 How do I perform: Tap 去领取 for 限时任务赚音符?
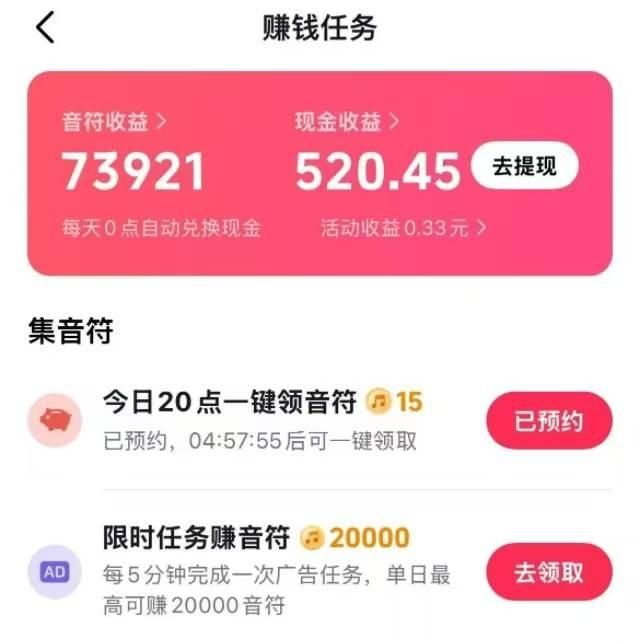[549, 573]
